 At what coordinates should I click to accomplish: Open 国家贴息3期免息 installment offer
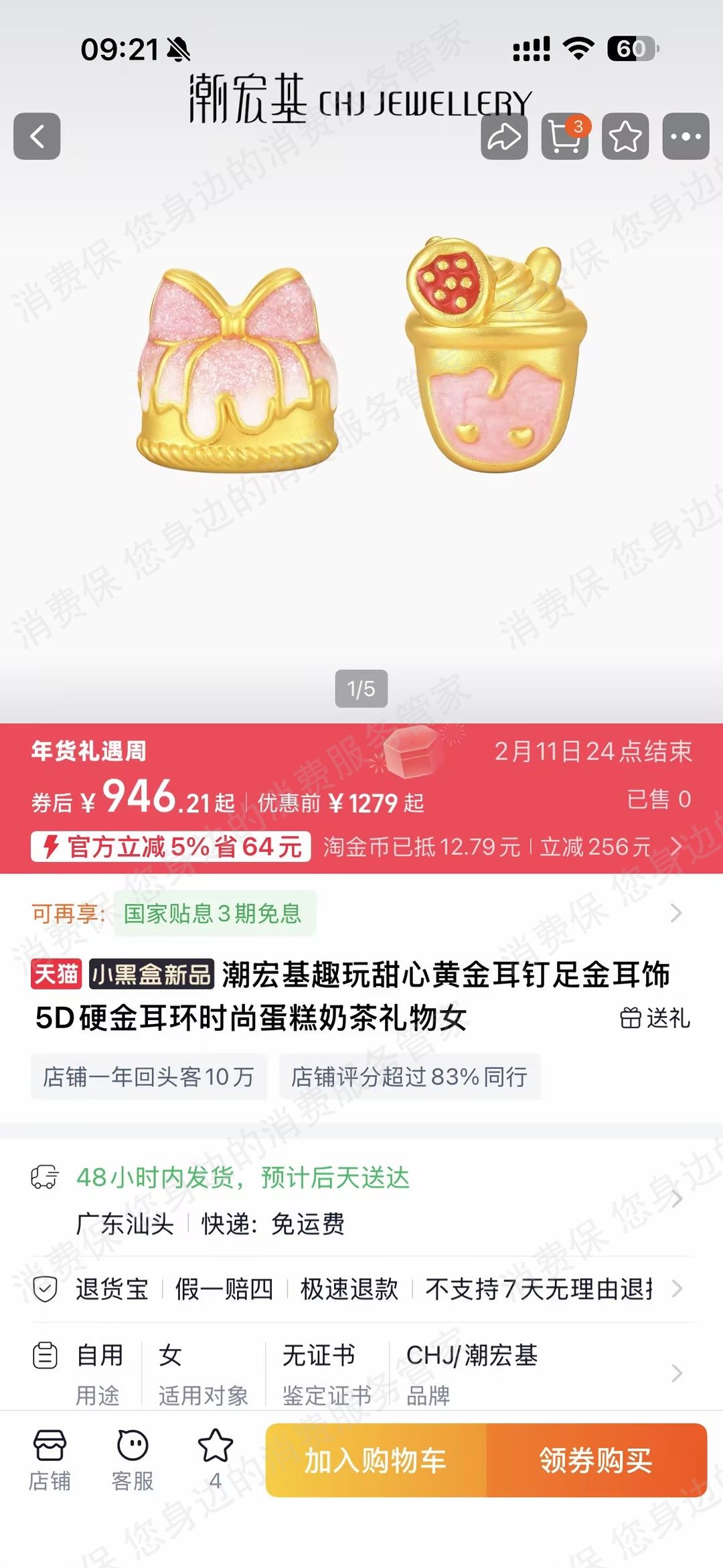point(213,913)
